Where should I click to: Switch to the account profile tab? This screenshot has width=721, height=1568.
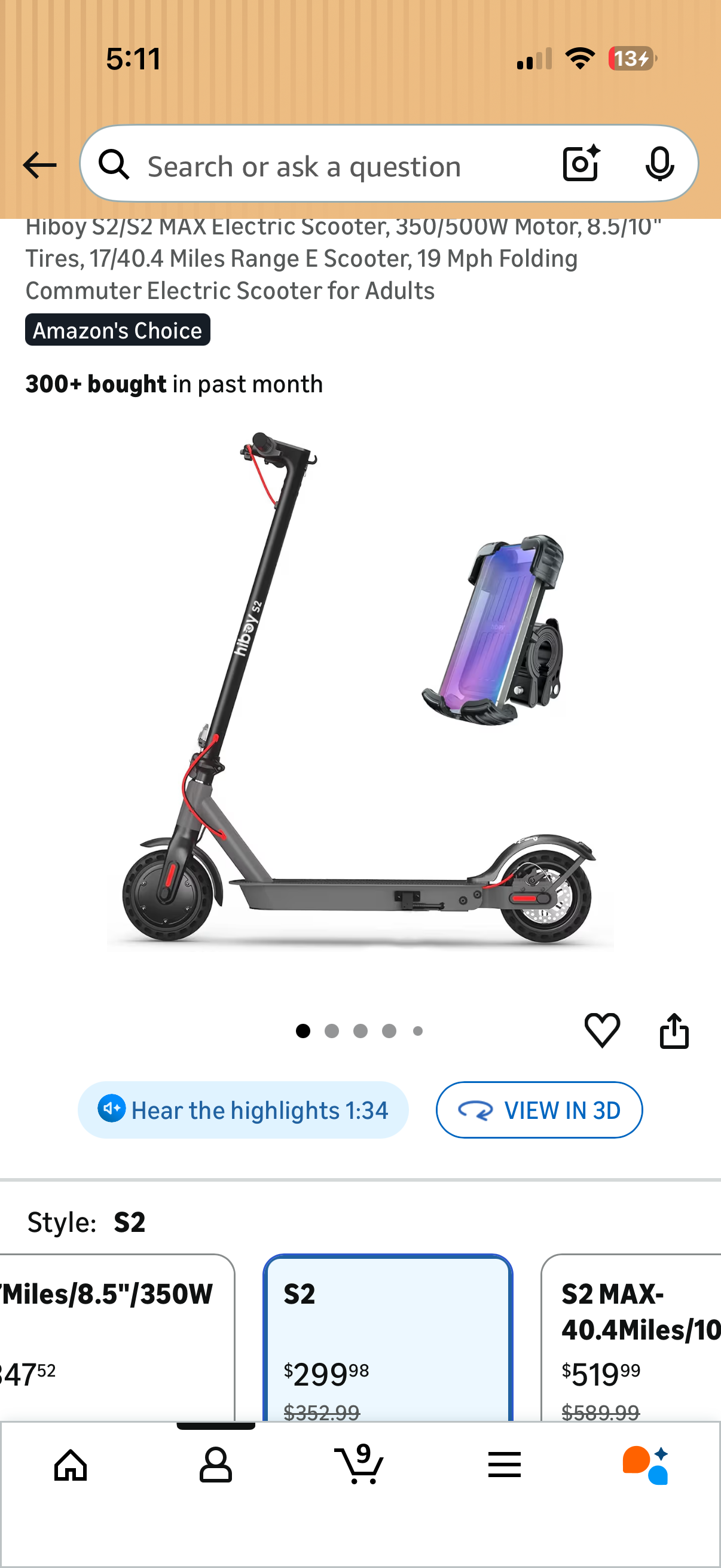click(x=215, y=1465)
